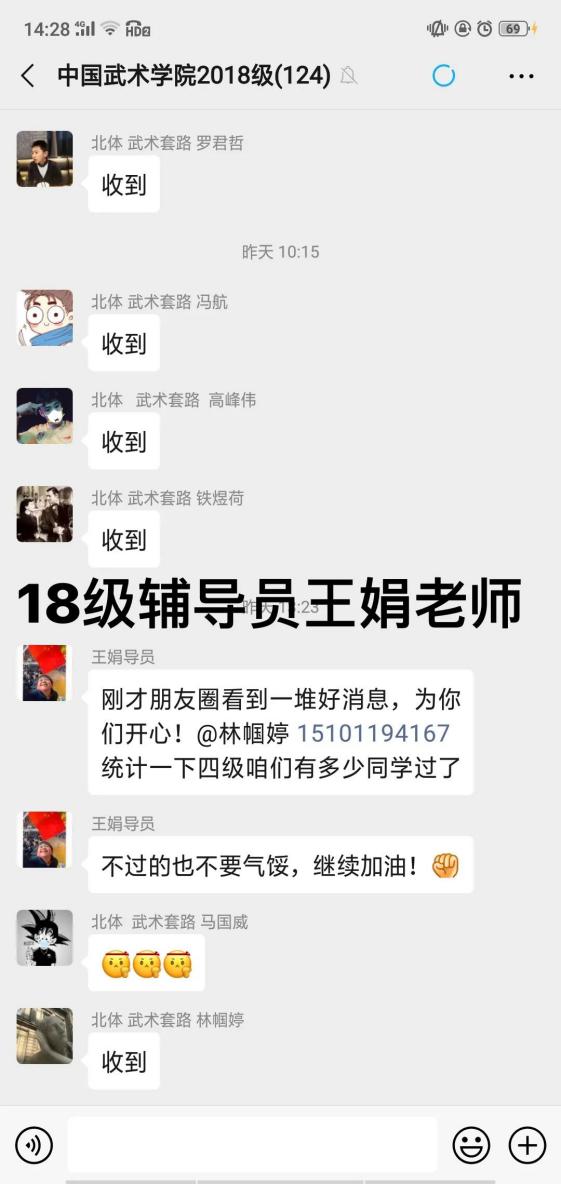This screenshot has width=561, height=1184.
Task: Tap the phone number 15101194167 link
Action: click(373, 733)
